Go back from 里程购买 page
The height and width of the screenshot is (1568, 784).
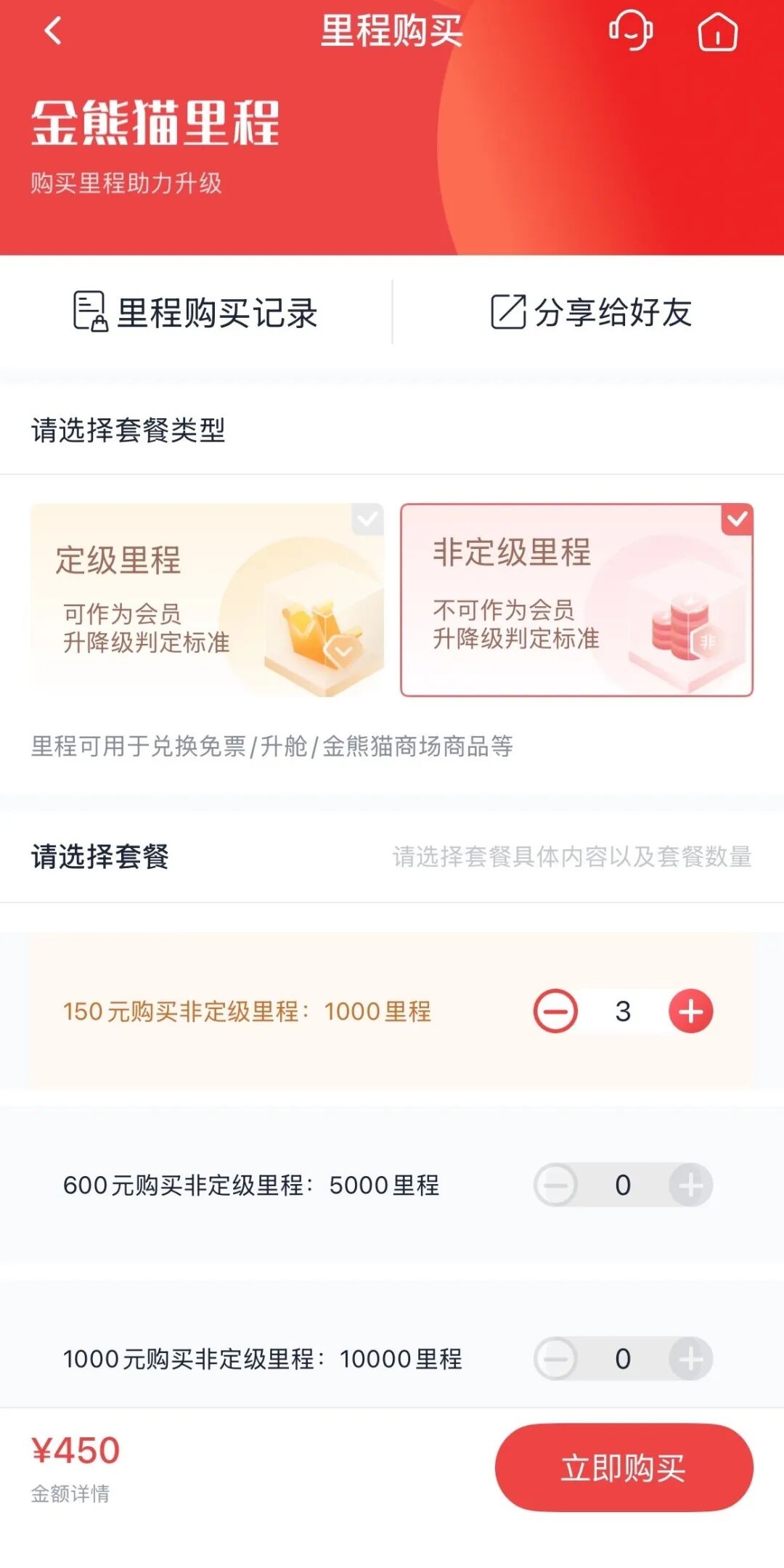click(53, 30)
